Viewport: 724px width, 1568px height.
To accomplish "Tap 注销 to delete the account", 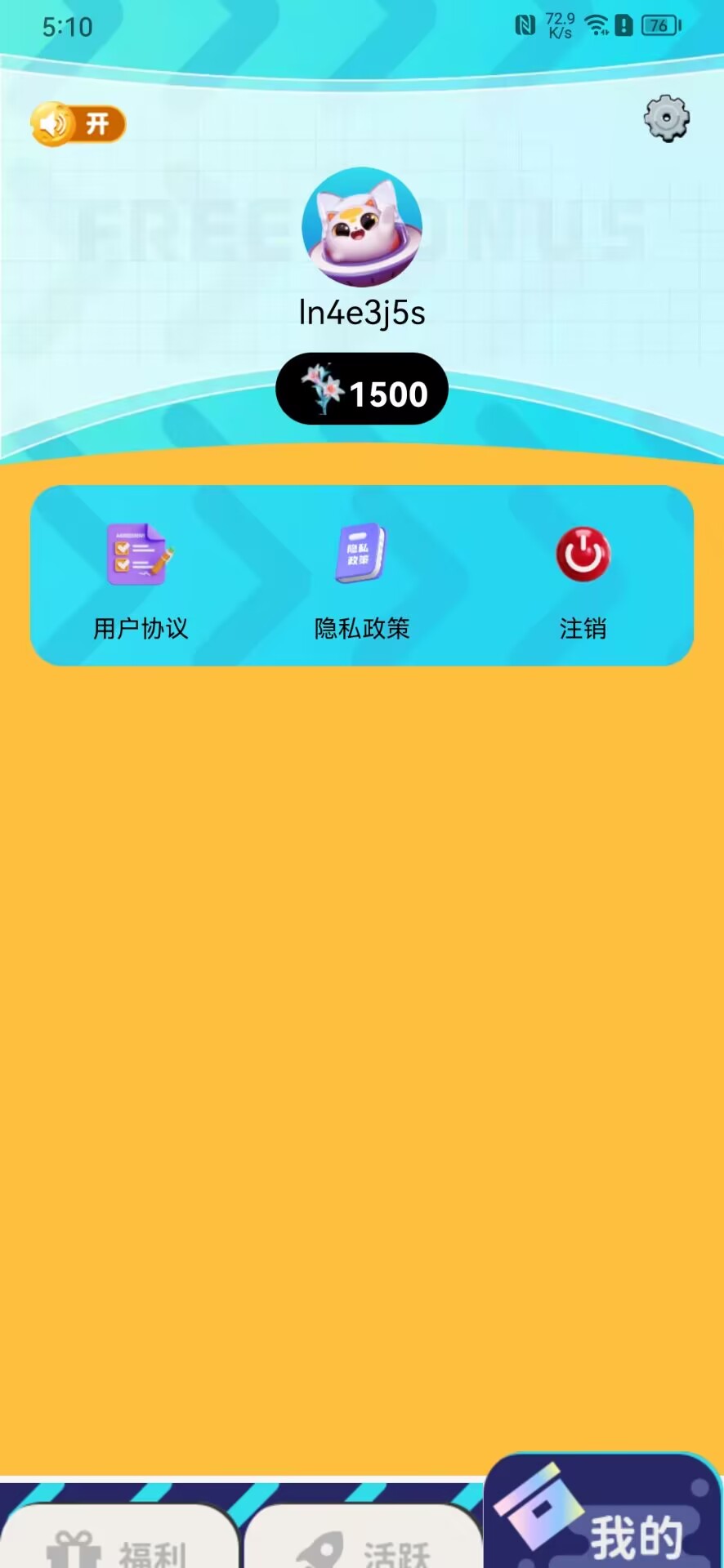I will 583,577.
